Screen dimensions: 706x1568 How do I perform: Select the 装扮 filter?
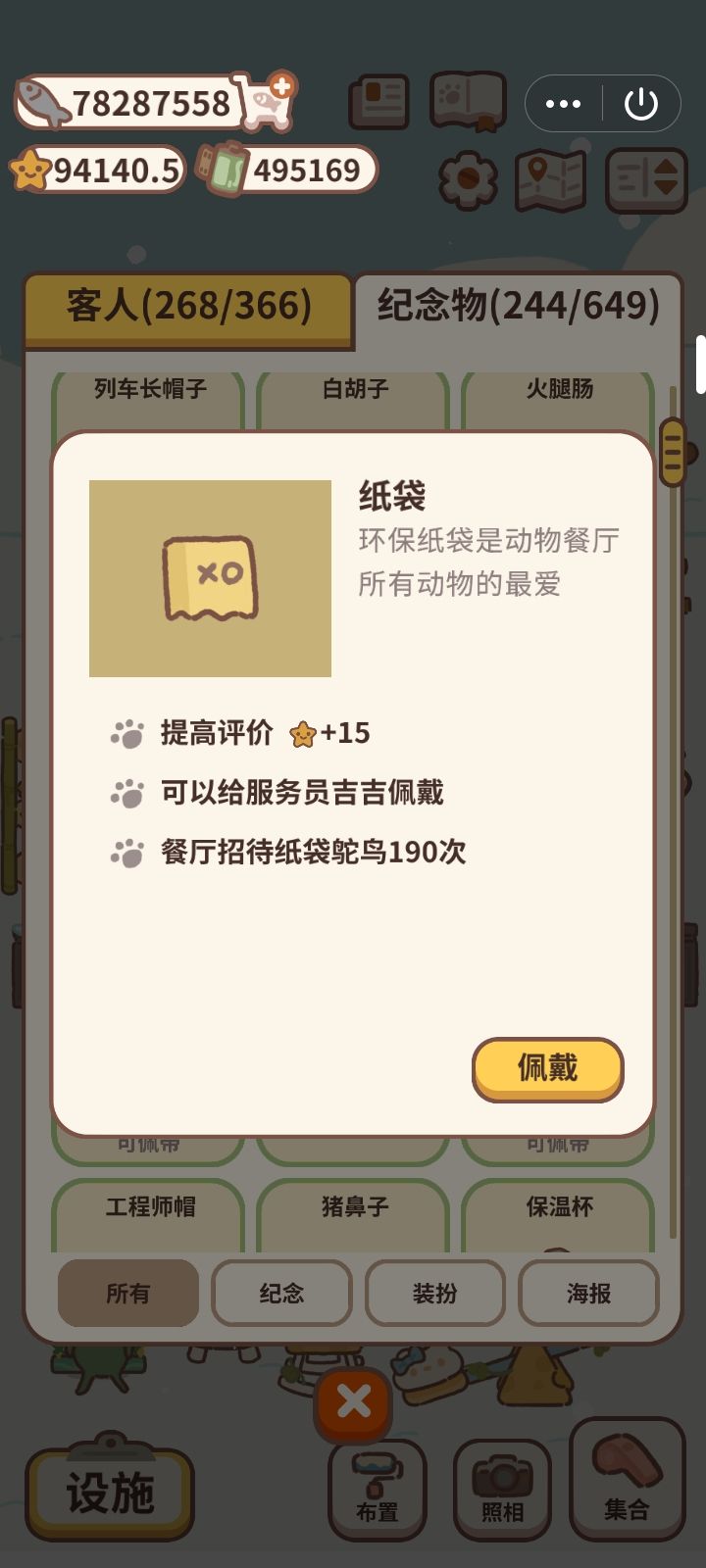(x=435, y=1294)
